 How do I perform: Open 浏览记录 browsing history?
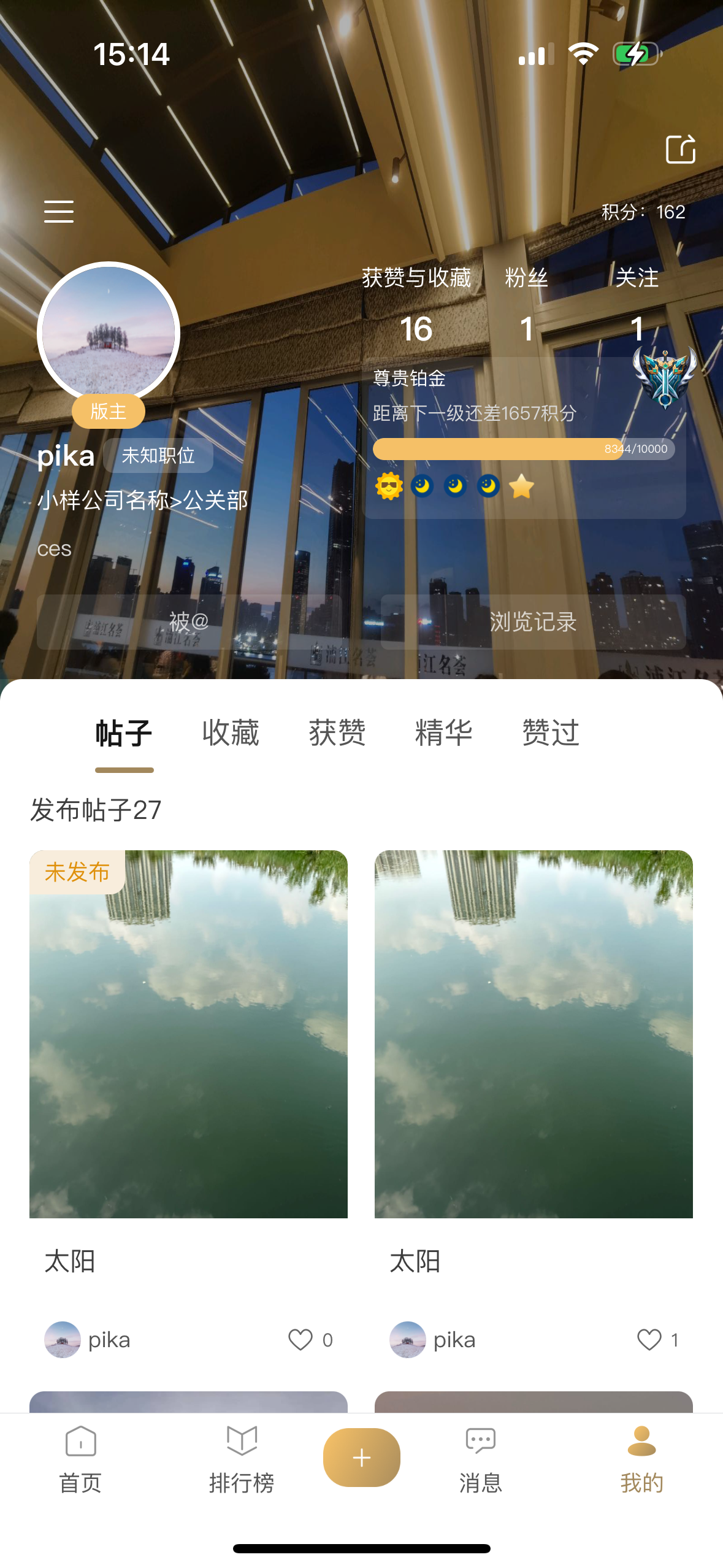click(534, 621)
